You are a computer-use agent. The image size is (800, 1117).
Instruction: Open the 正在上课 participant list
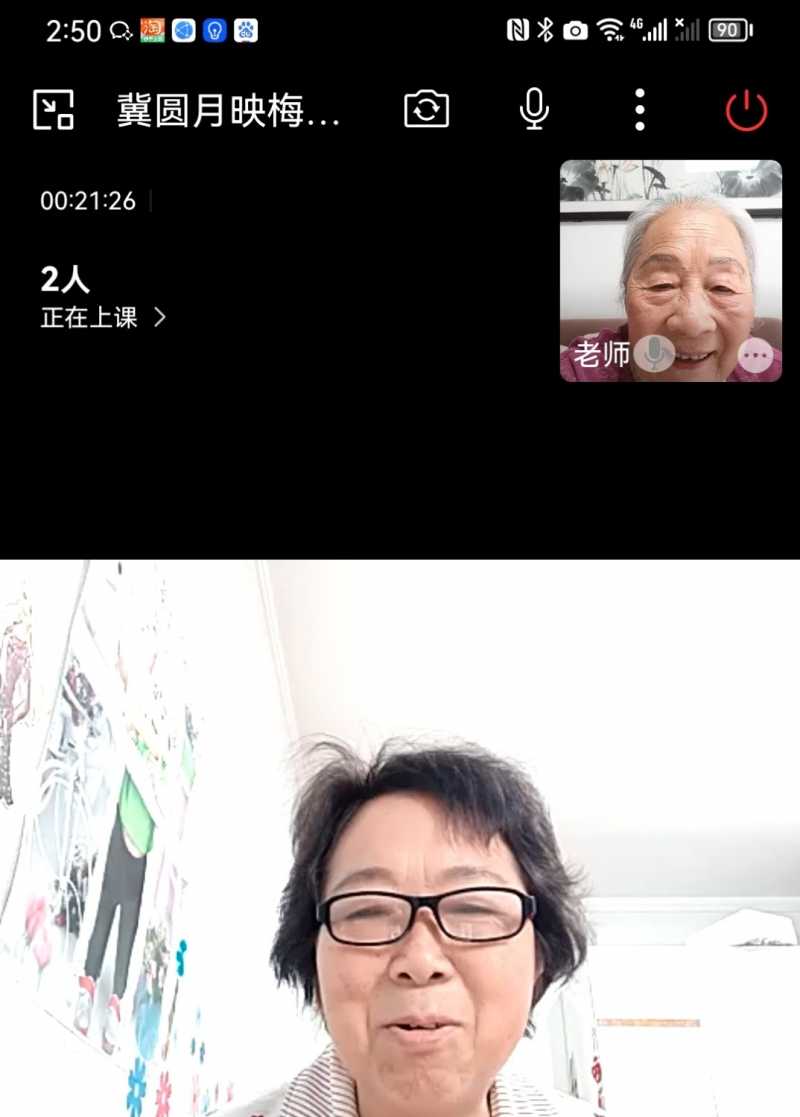pyautogui.click(x=103, y=318)
